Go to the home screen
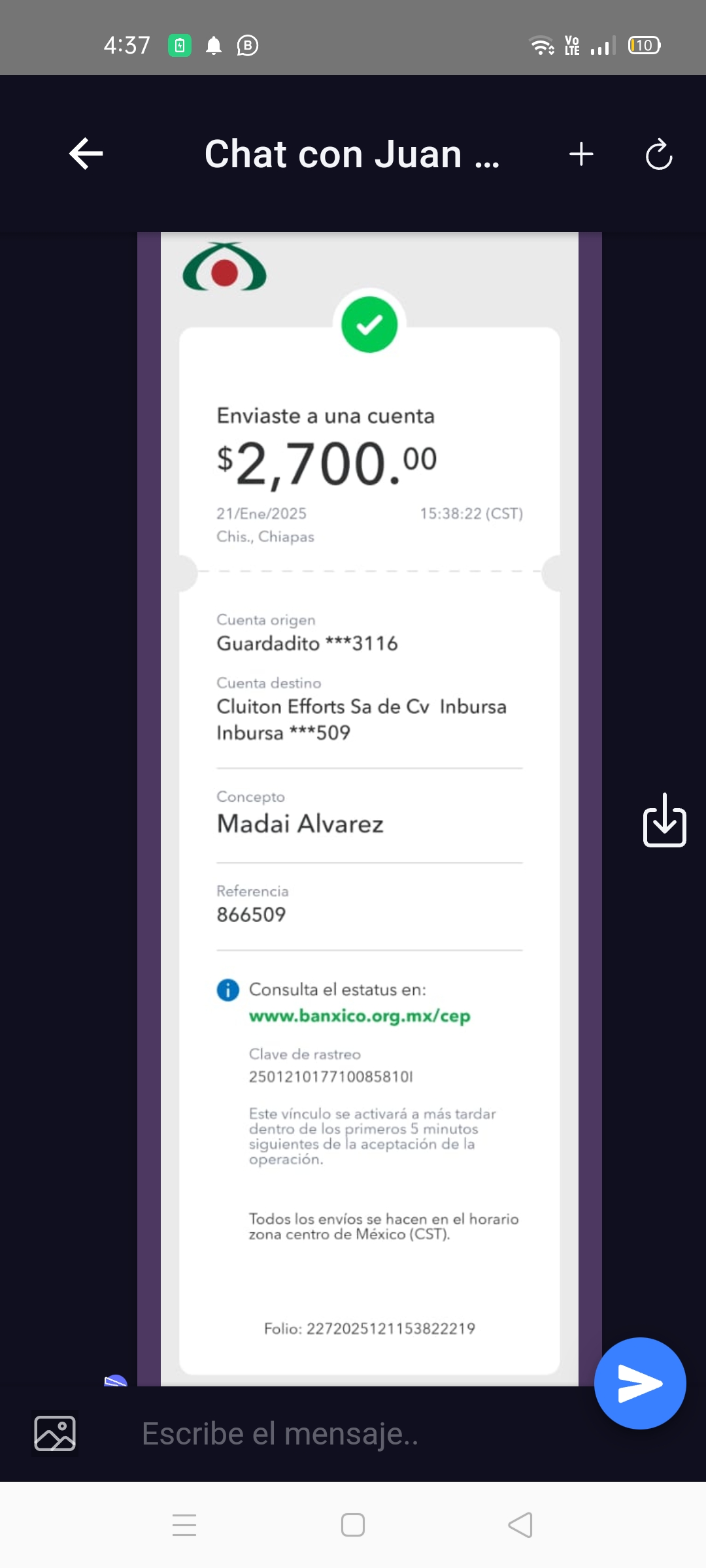Image resolution: width=706 pixels, height=1568 pixels. click(x=353, y=1525)
